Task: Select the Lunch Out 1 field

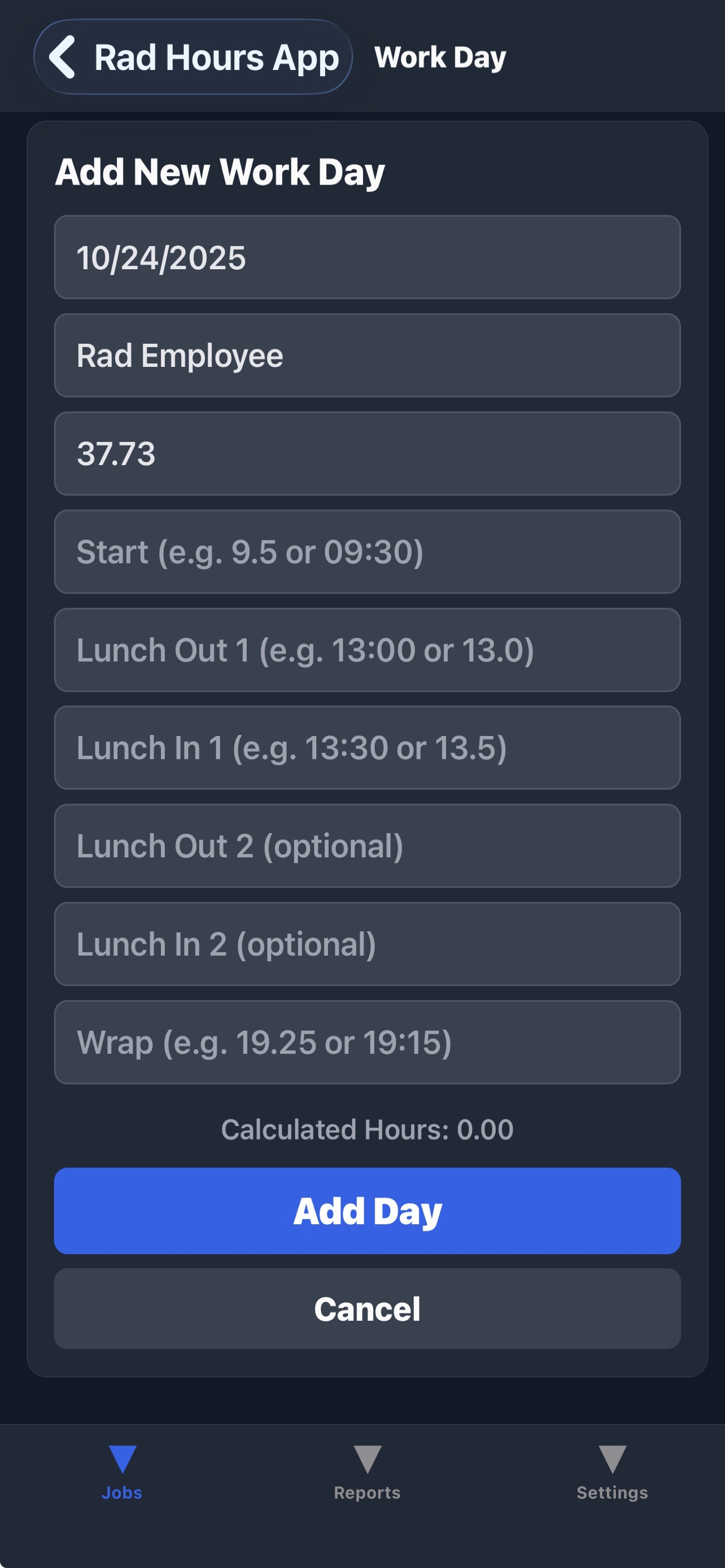Action: point(367,650)
